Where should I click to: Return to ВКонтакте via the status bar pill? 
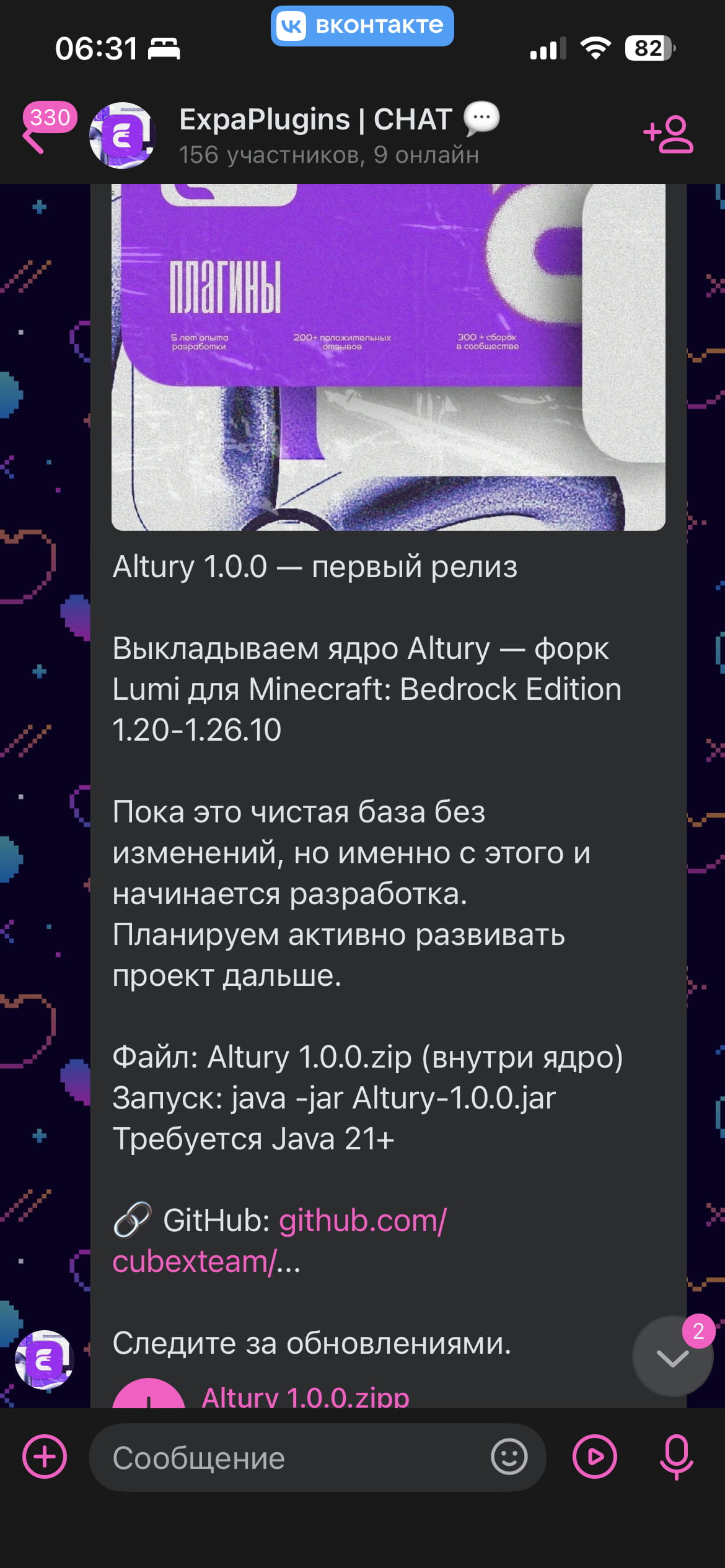pyautogui.click(x=362, y=26)
